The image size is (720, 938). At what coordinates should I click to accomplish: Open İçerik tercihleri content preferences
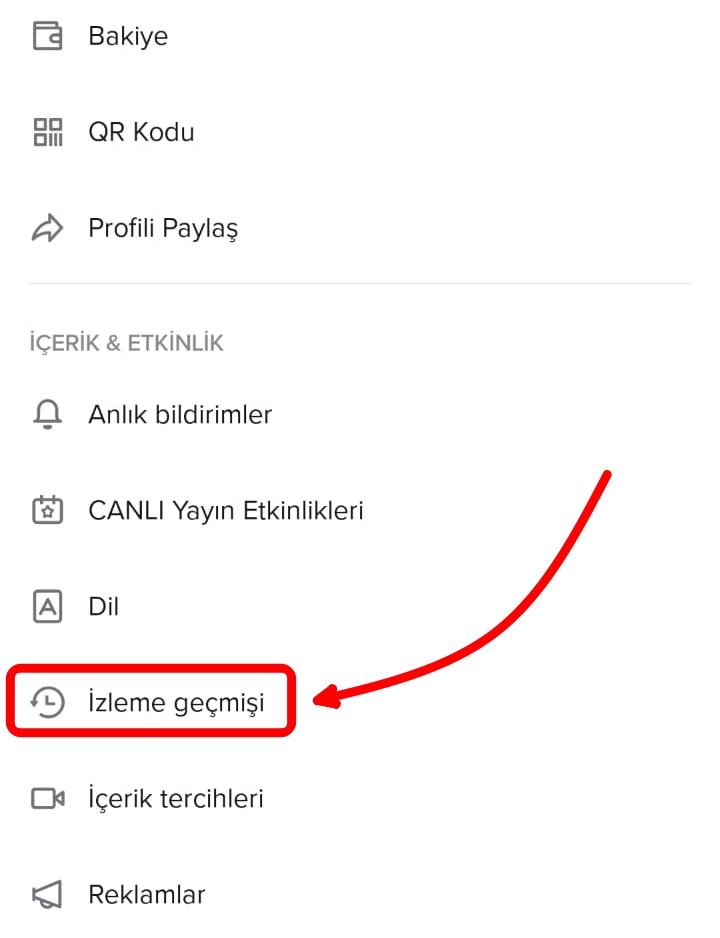175,798
